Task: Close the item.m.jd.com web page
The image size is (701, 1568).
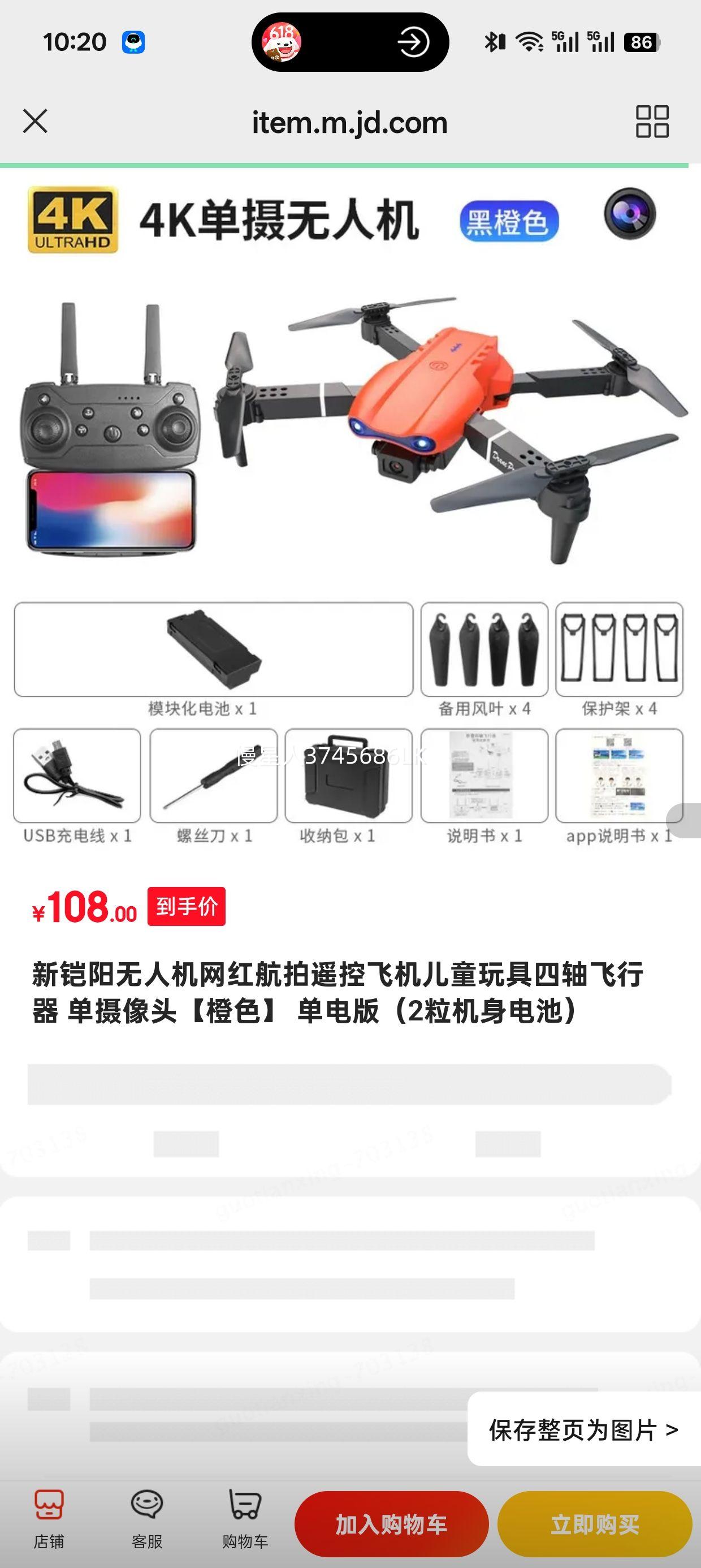Action: pyautogui.click(x=35, y=121)
